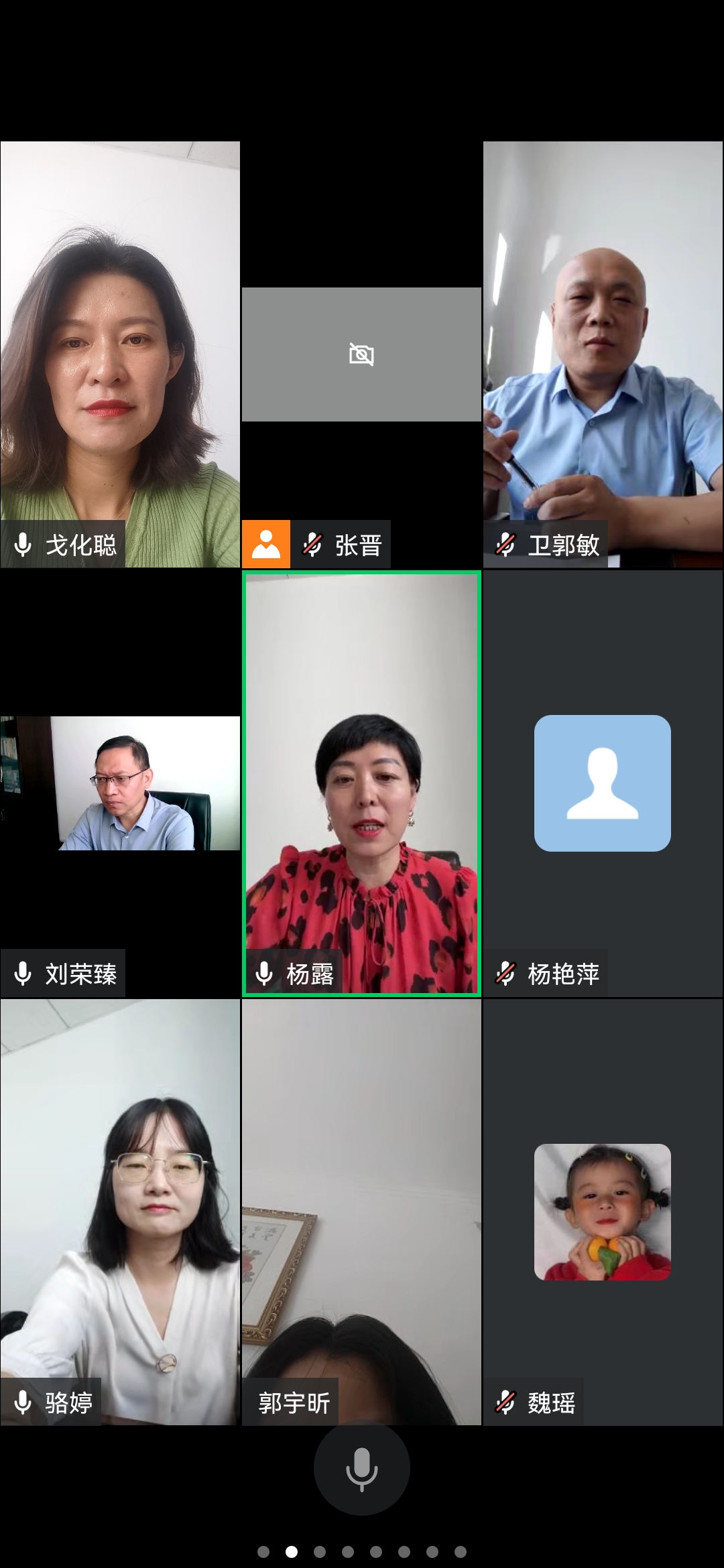The height and width of the screenshot is (1568, 724).
Task: Open 魏瑶's avatar tile
Action: point(603,1212)
